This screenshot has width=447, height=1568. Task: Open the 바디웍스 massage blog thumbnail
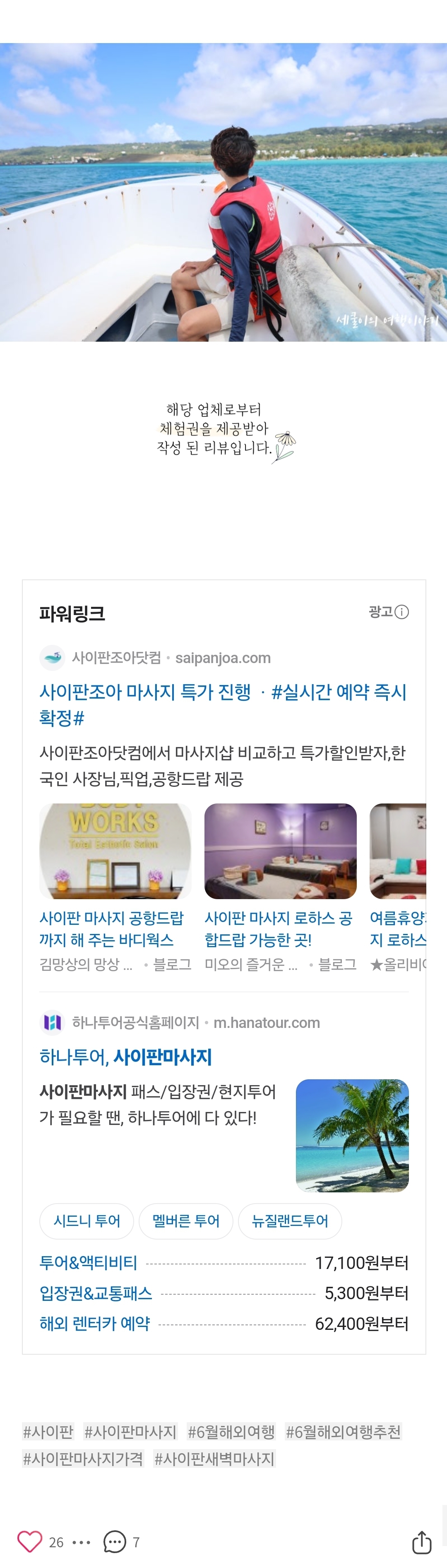tap(115, 850)
